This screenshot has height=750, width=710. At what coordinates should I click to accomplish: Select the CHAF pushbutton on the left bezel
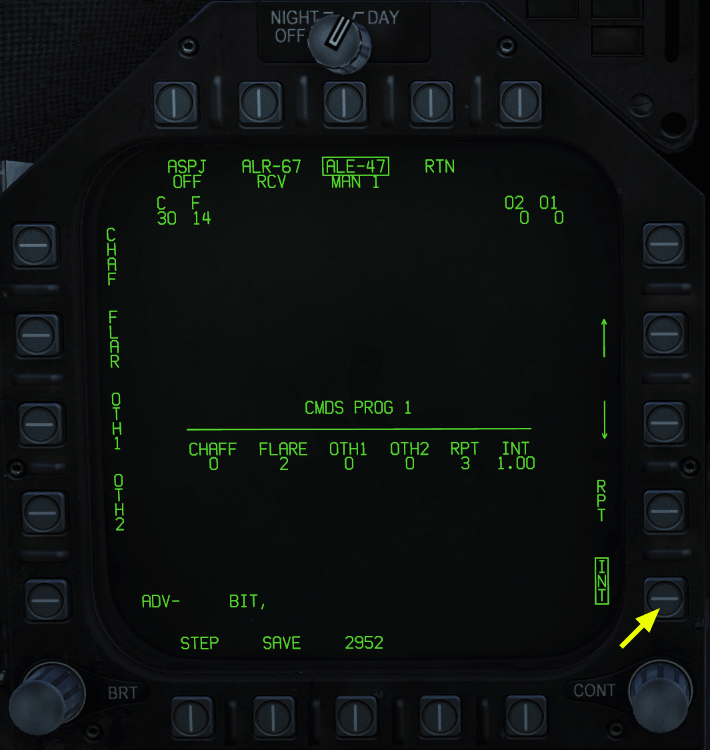pyautogui.click(x=33, y=243)
